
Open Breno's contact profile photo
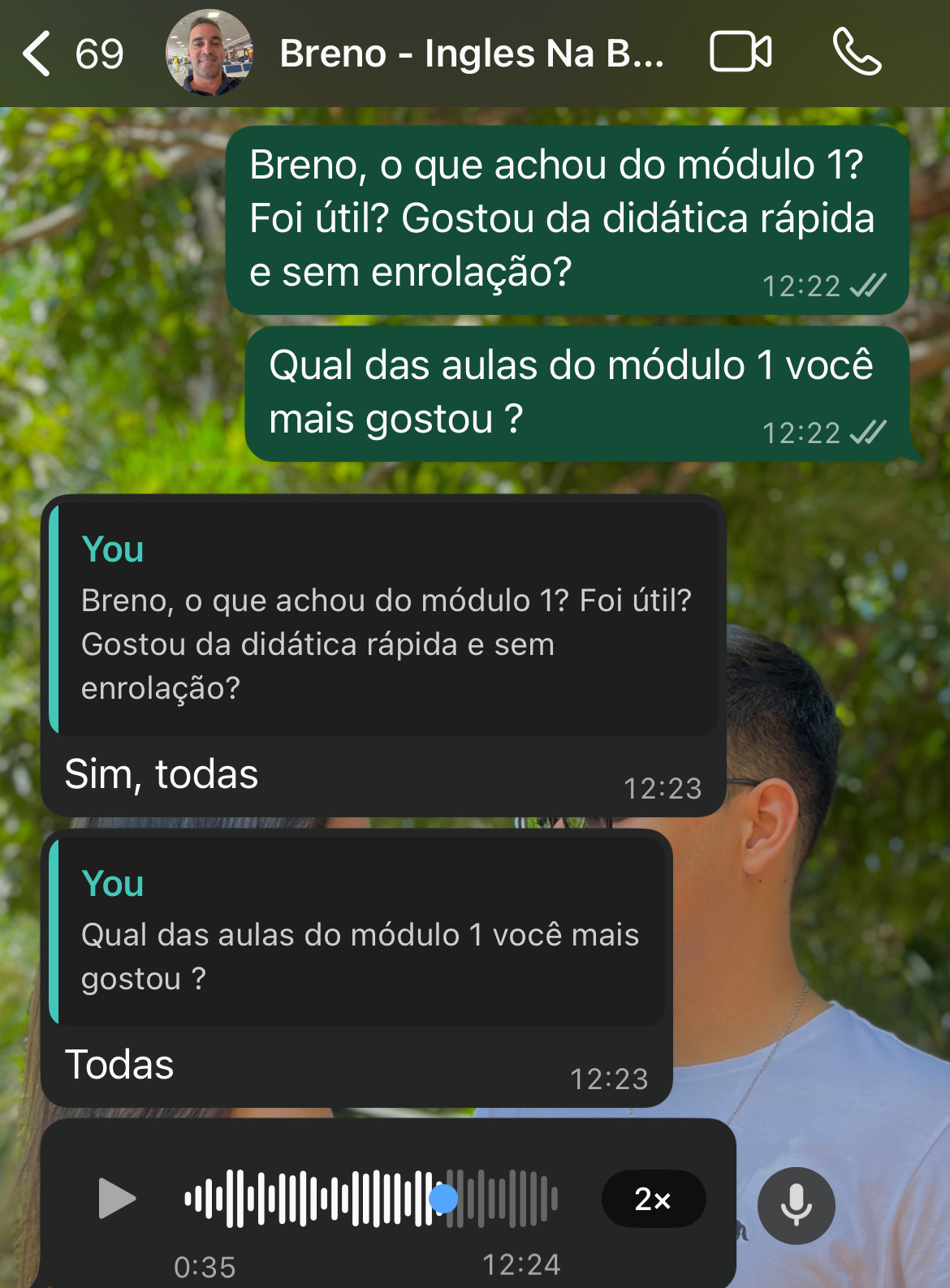click(209, 54)
